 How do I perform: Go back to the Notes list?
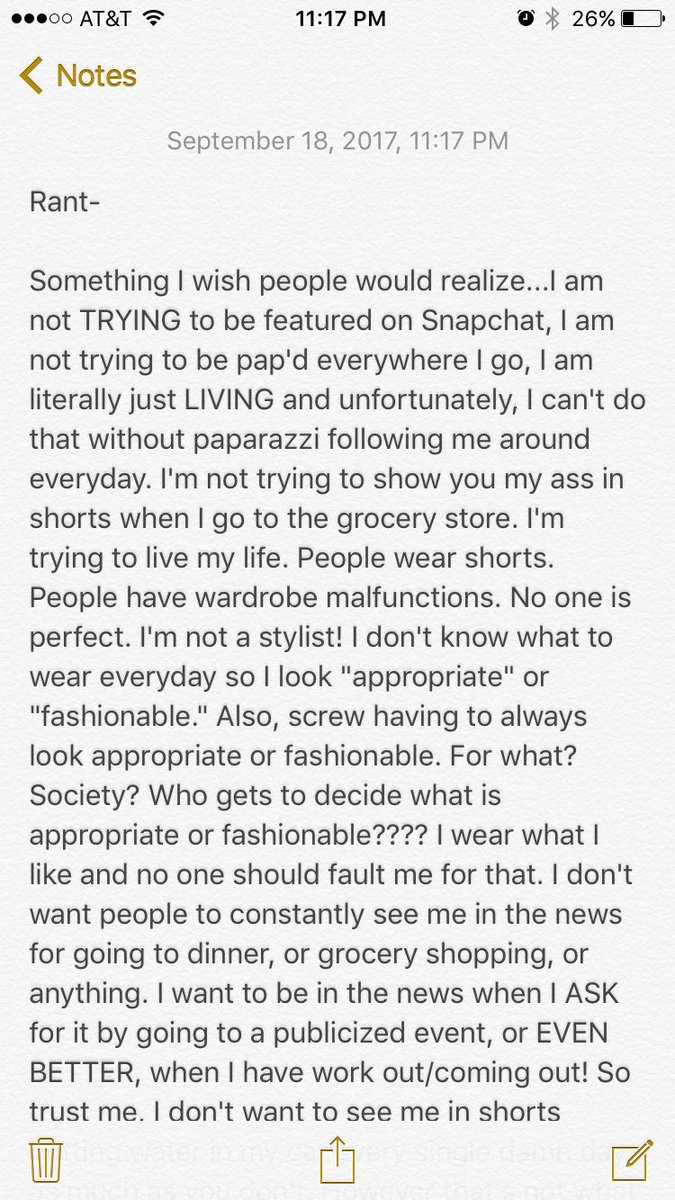pos(79,76)
